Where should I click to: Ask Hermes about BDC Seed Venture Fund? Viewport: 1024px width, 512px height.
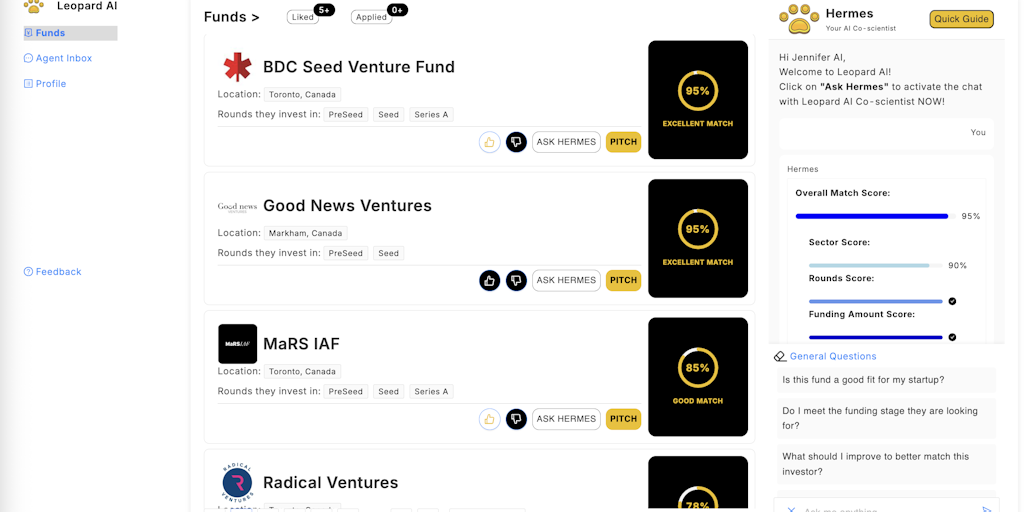point(566,142)
